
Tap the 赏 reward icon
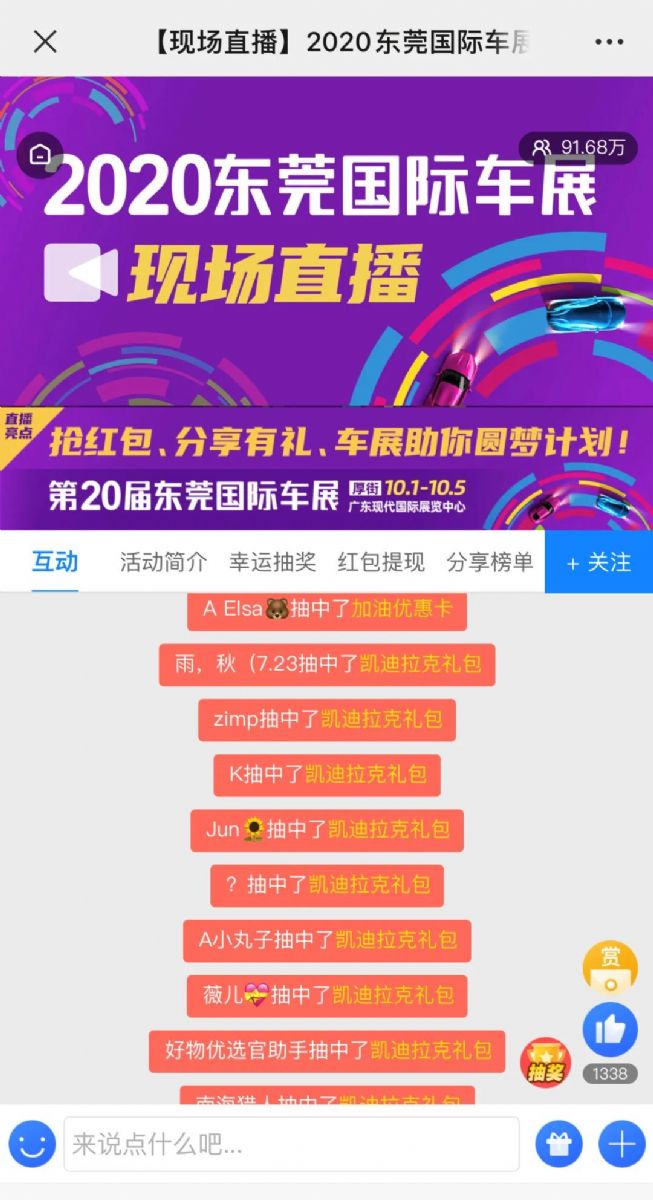click(610, 967)
